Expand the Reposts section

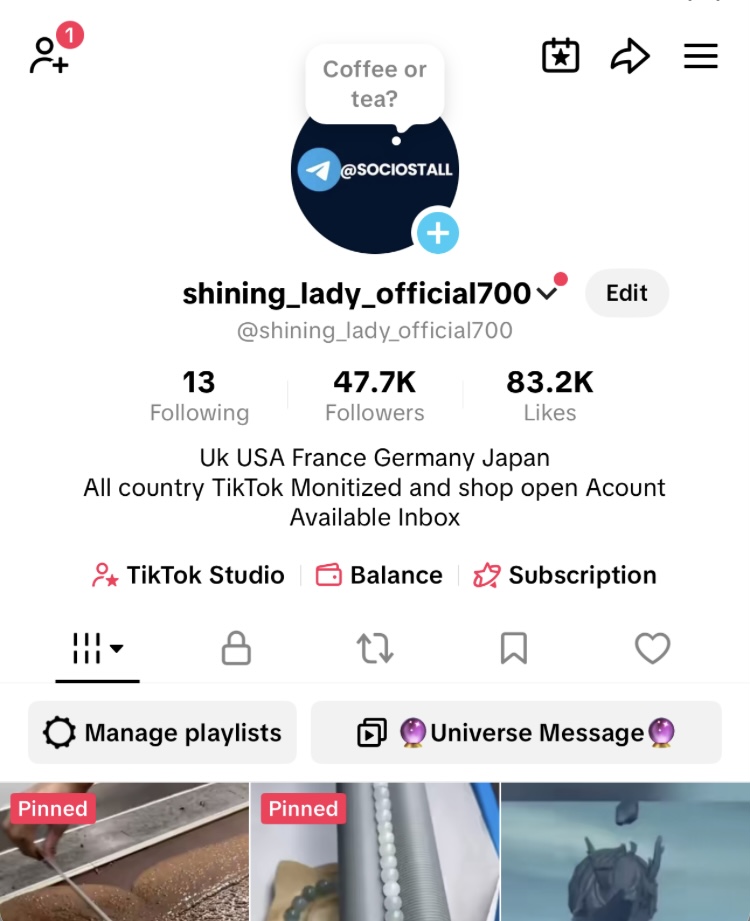(375, 648)
